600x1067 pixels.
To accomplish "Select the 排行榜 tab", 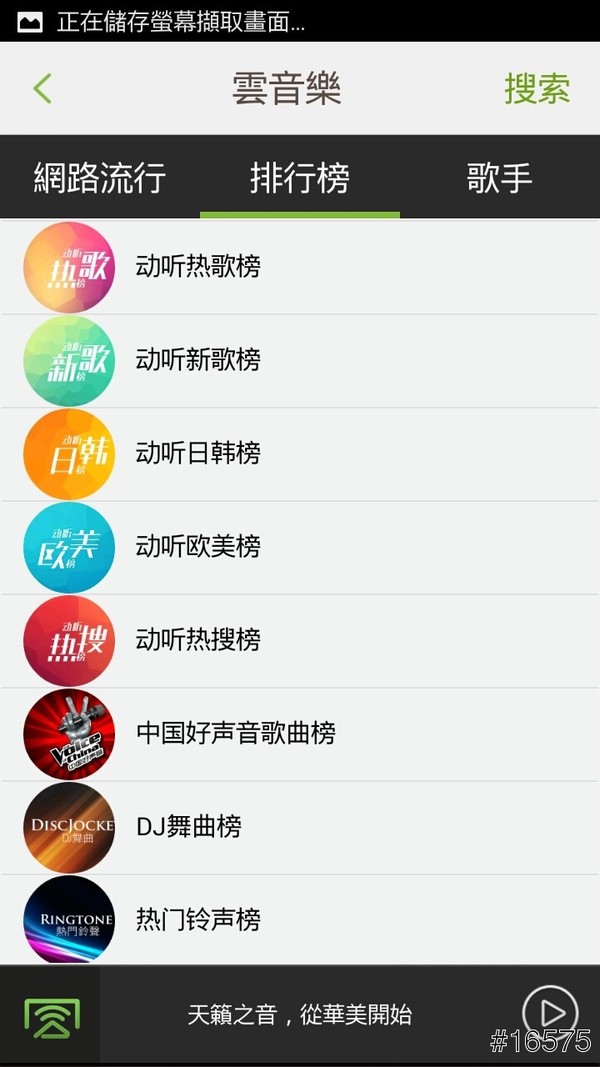I will [299, 178].
